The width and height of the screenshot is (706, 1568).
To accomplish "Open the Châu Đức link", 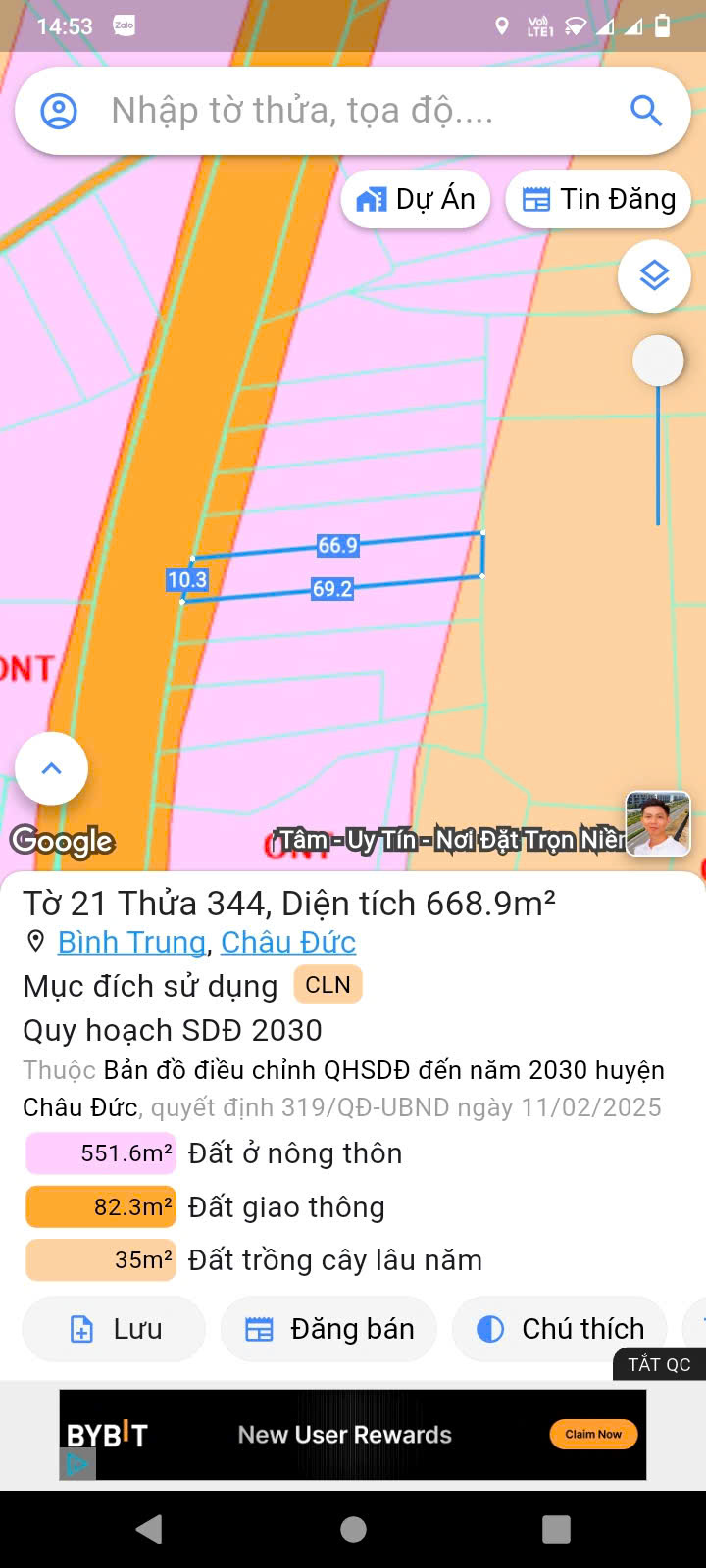I will [287, 942].
